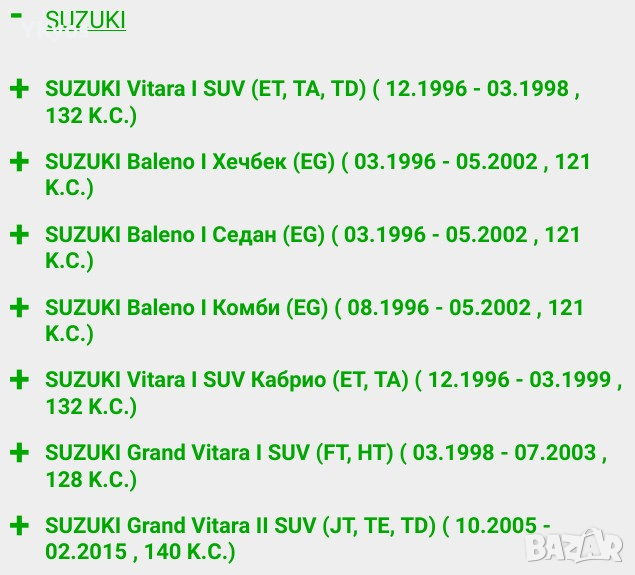635x575 pixels.
Task: Expand SUZUKI Baleno I Седан (EG)
Action: click(x=18, y=234)
